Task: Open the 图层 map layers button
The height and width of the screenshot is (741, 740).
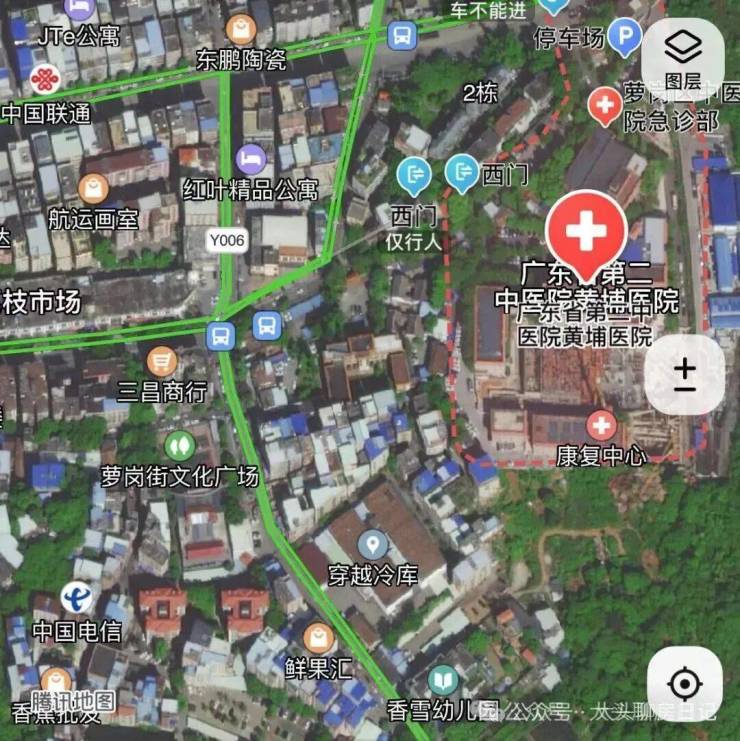Action: pos(684,56)
